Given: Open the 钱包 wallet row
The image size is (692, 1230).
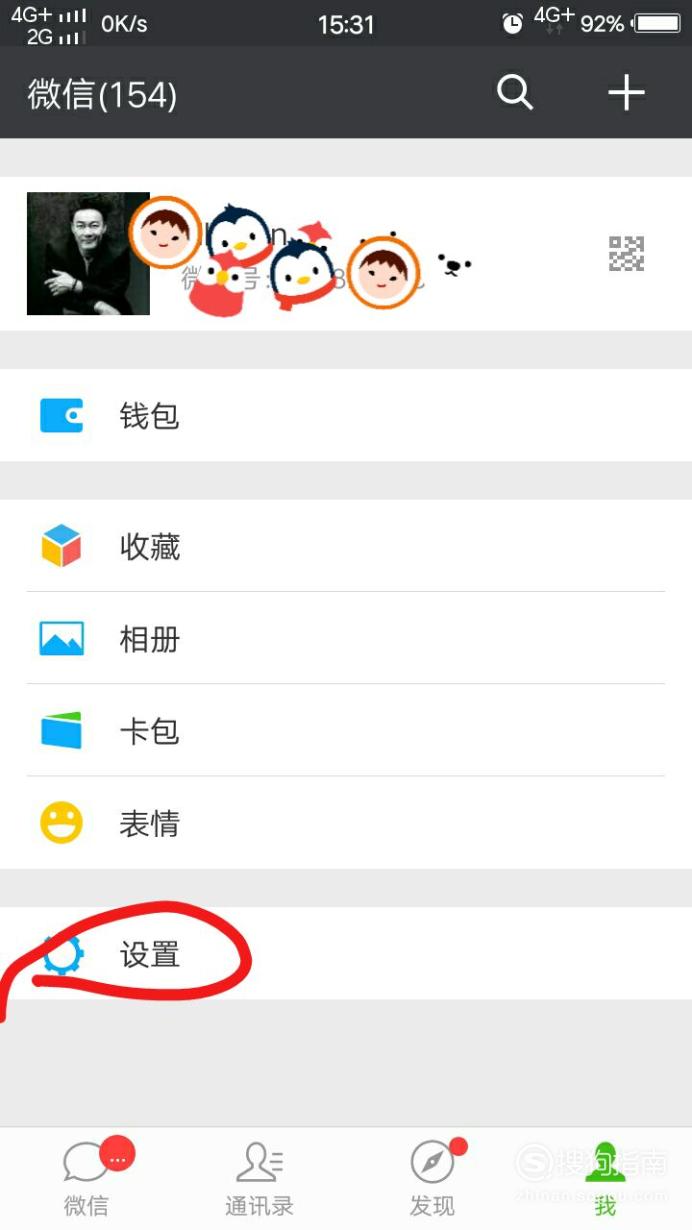Looking at the screenshot, I should click(x=346, y=415).
